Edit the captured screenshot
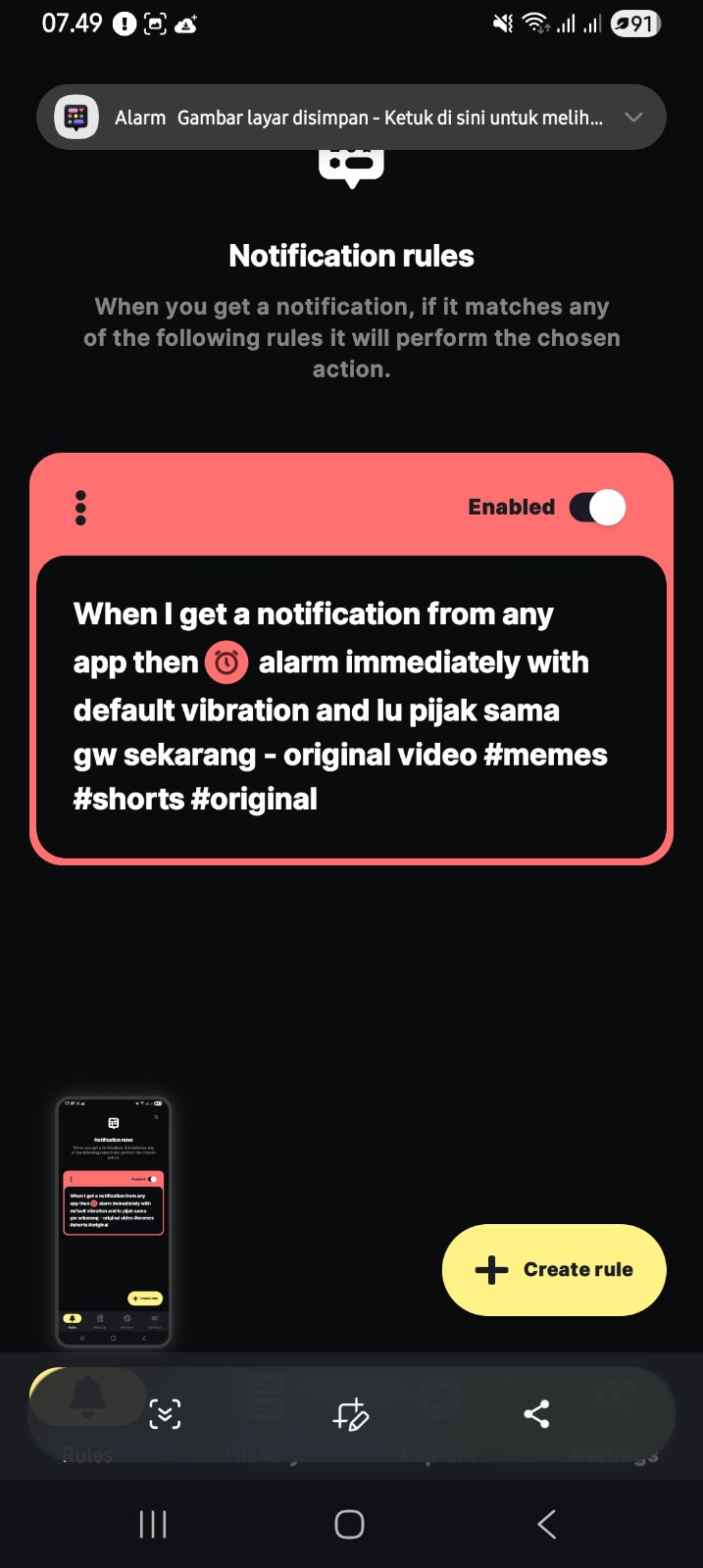Image resolution: width=703 pixels, height=1568 pixels. click(350, 1414)
